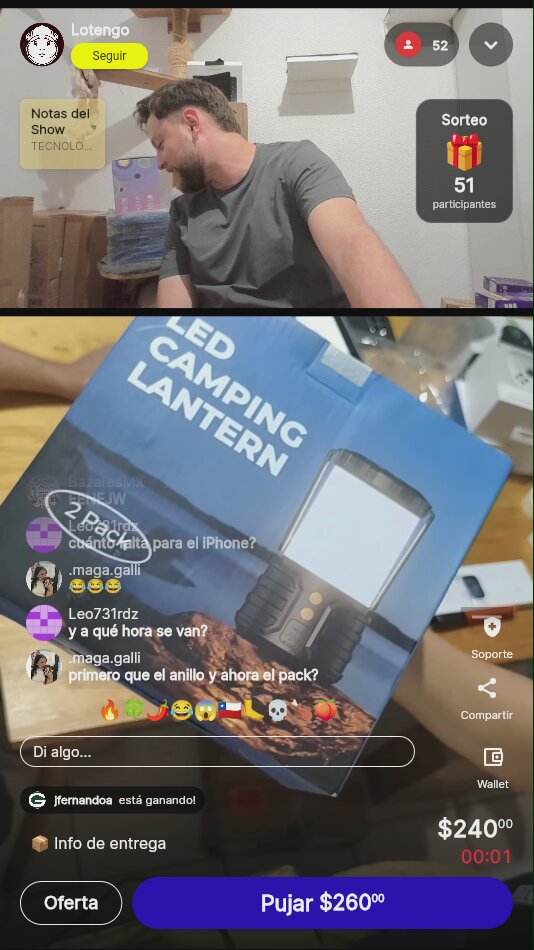
Task: Join the Sorteo giveaway
Action: tap(464, 161)
